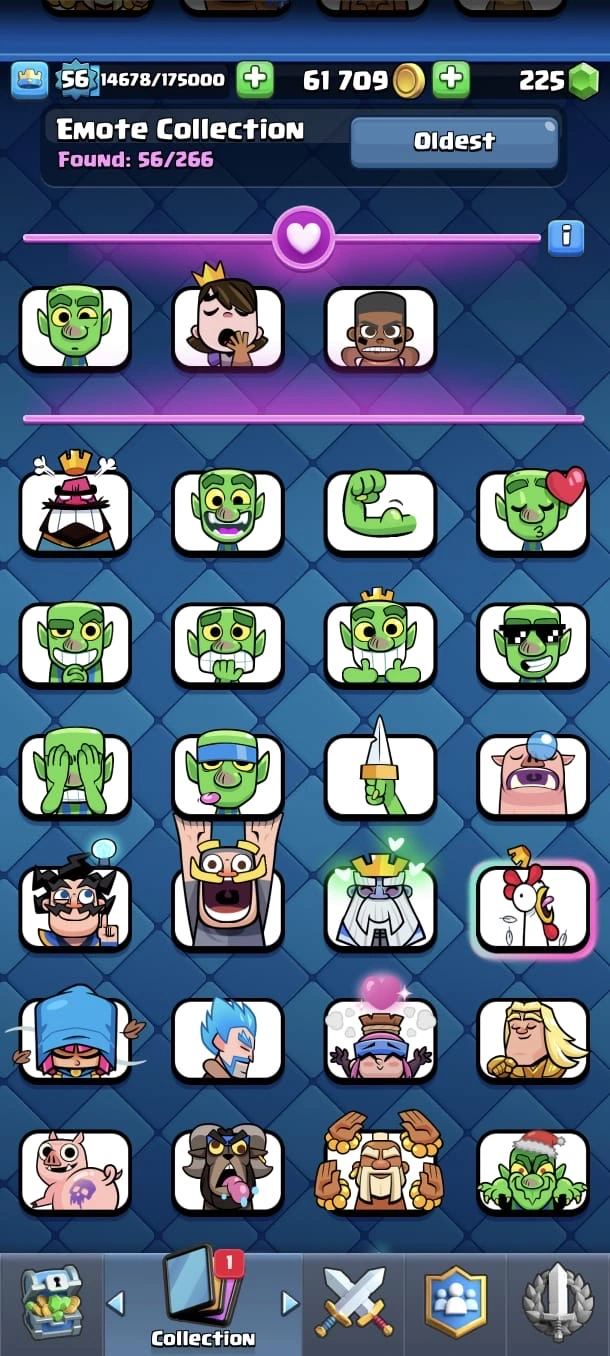Select the green flexing arm emote

tap(380, 512)
